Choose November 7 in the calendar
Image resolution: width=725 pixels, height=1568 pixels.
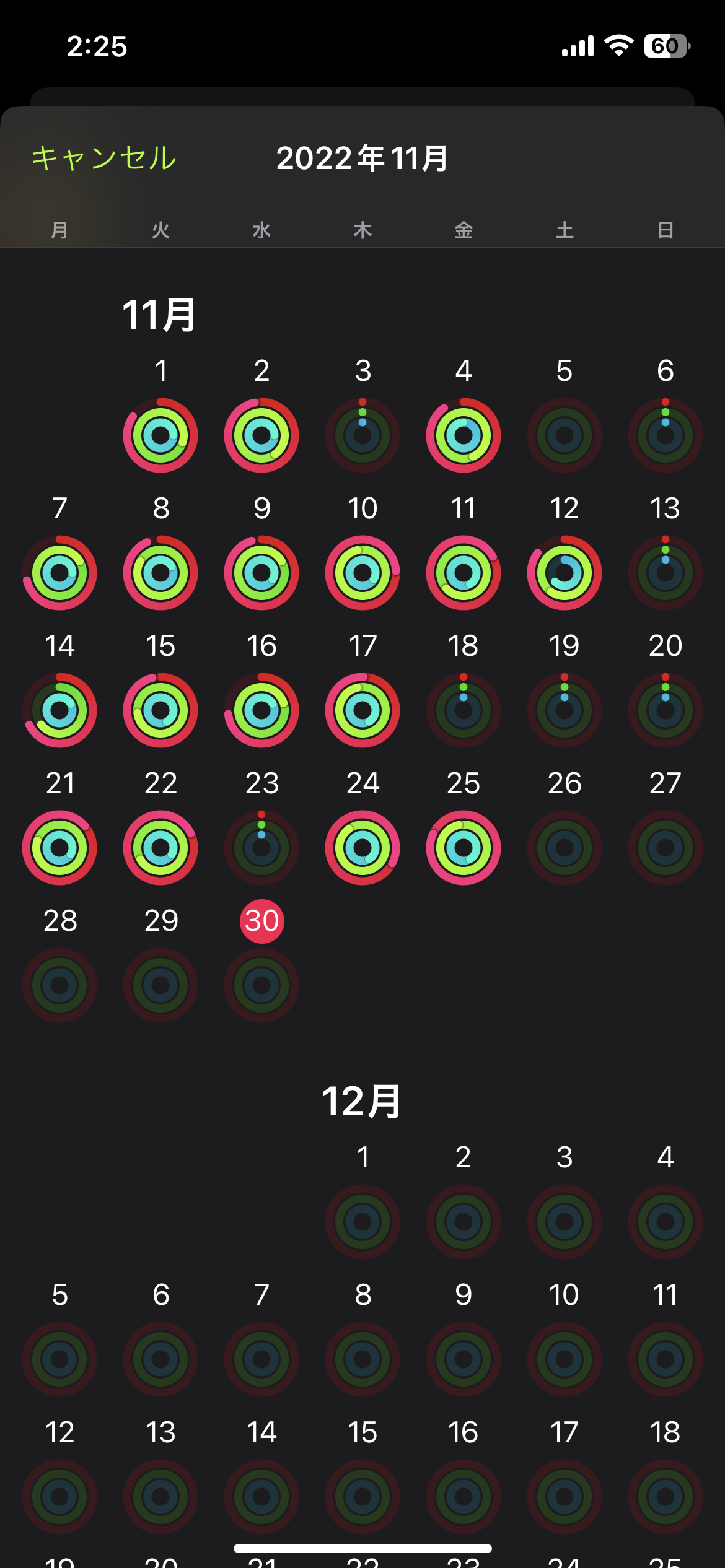pyautogui.click(x=59, y=572)
